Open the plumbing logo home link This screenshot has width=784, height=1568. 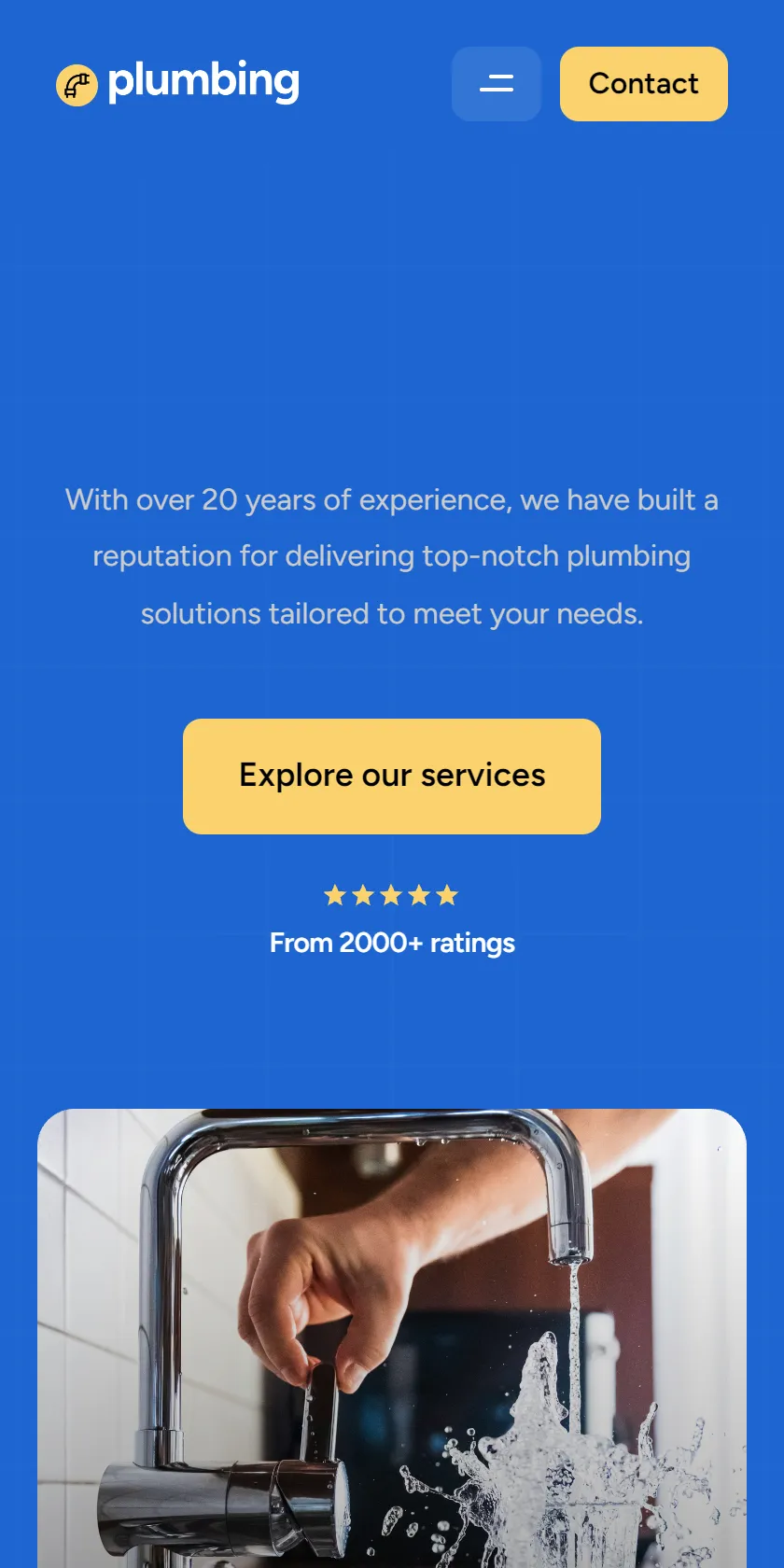click(x=178, y=84)
